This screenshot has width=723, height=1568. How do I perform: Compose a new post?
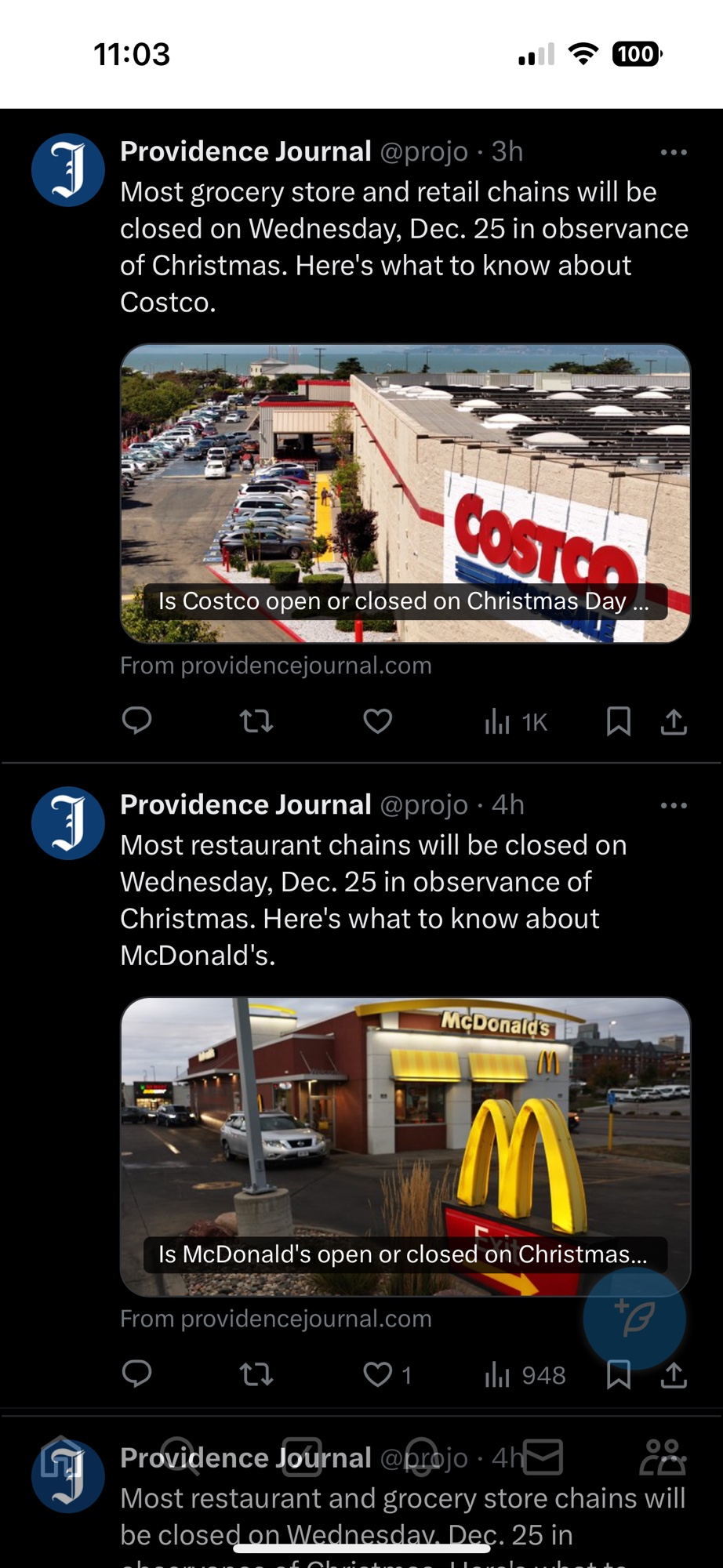pos(634,1319)
